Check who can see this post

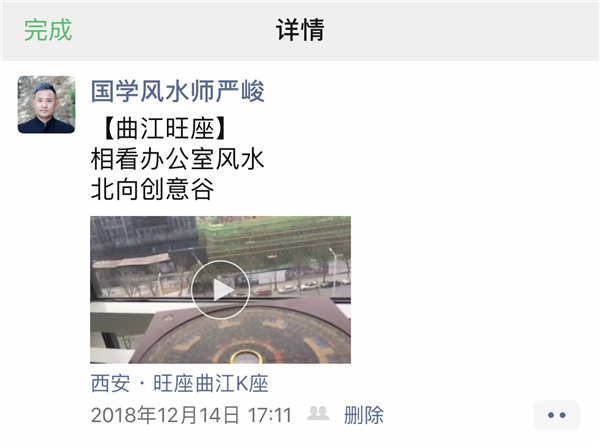(318, 414)
